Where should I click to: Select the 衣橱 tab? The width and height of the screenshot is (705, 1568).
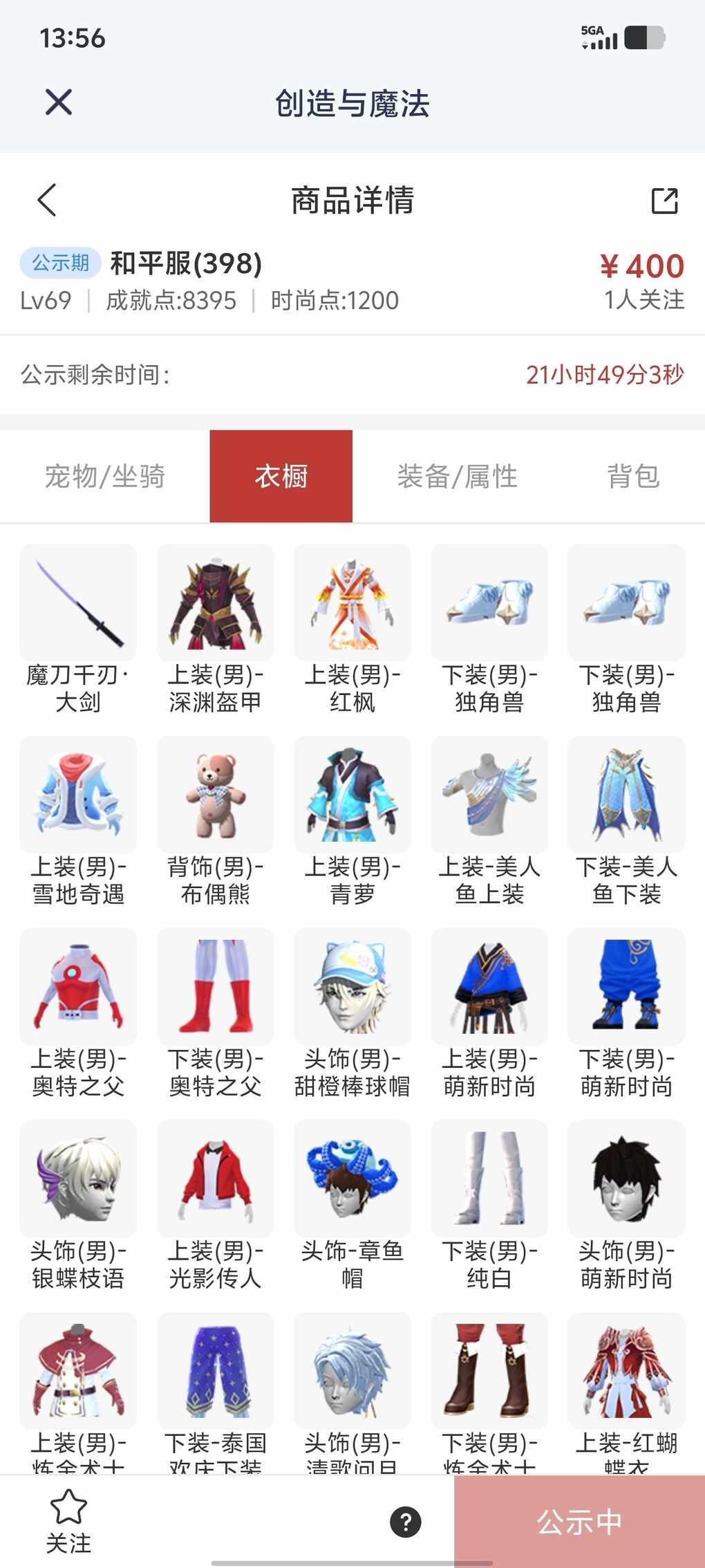point(281,477)
